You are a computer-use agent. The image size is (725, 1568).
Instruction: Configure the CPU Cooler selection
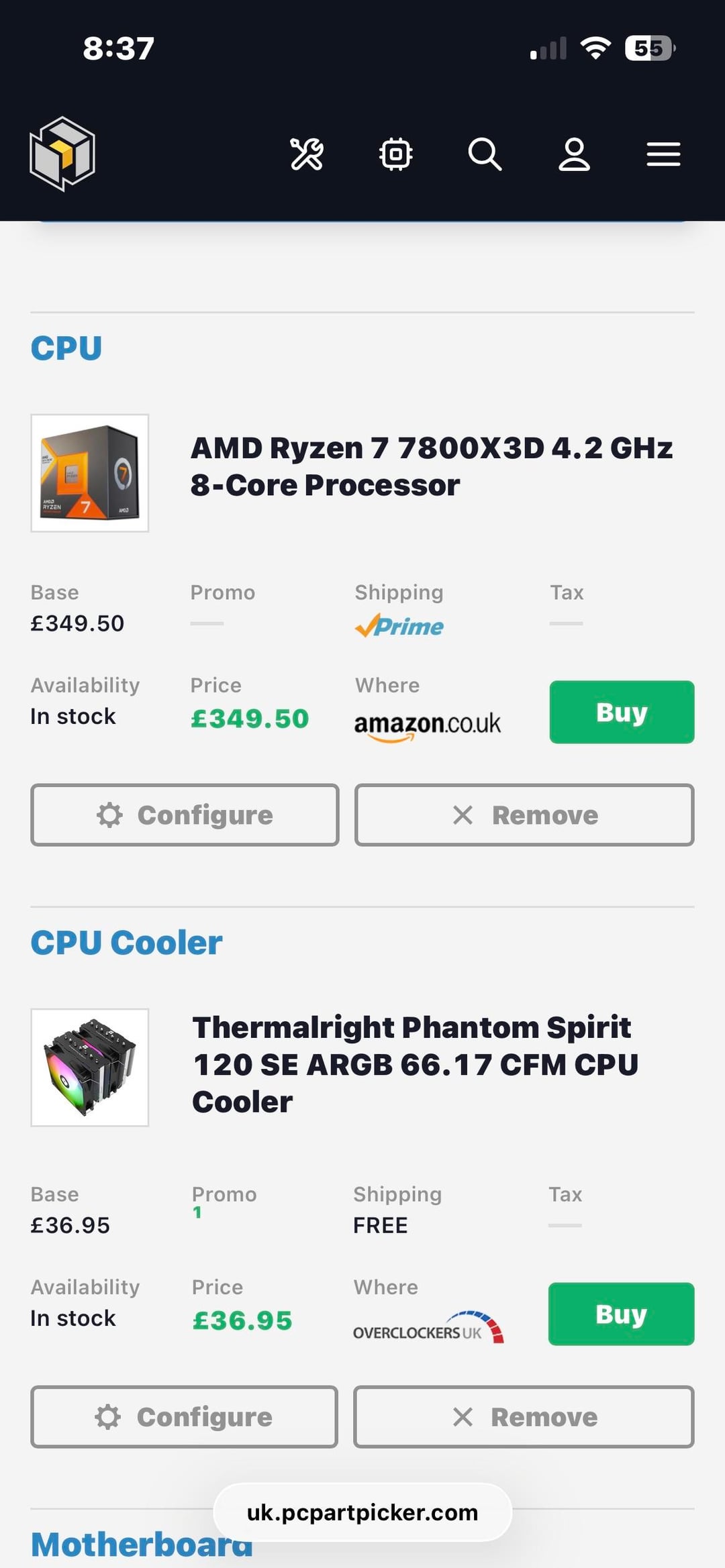click(x=184, y=1417)
